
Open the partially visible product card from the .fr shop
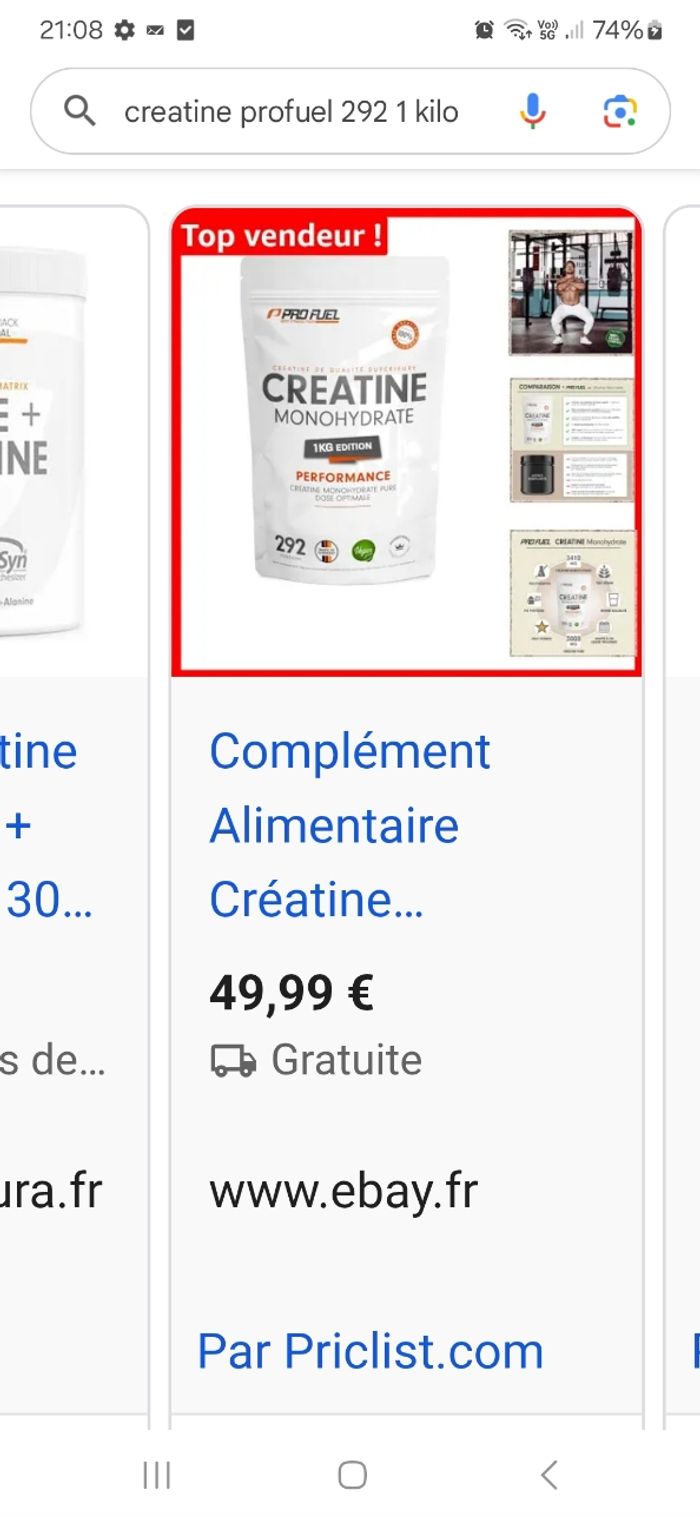point(60,800)
